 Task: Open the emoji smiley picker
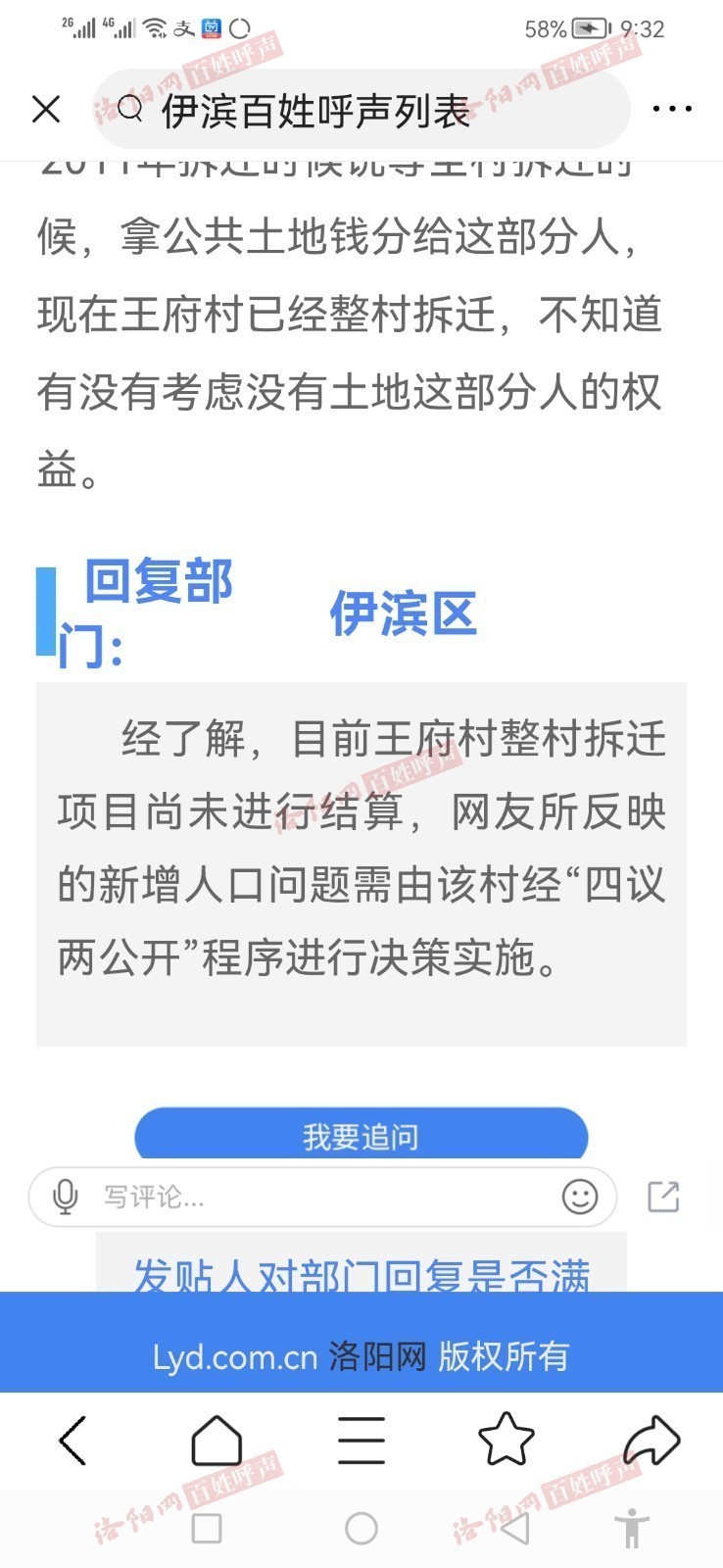pyautogui.click(x=580, y=1197)
